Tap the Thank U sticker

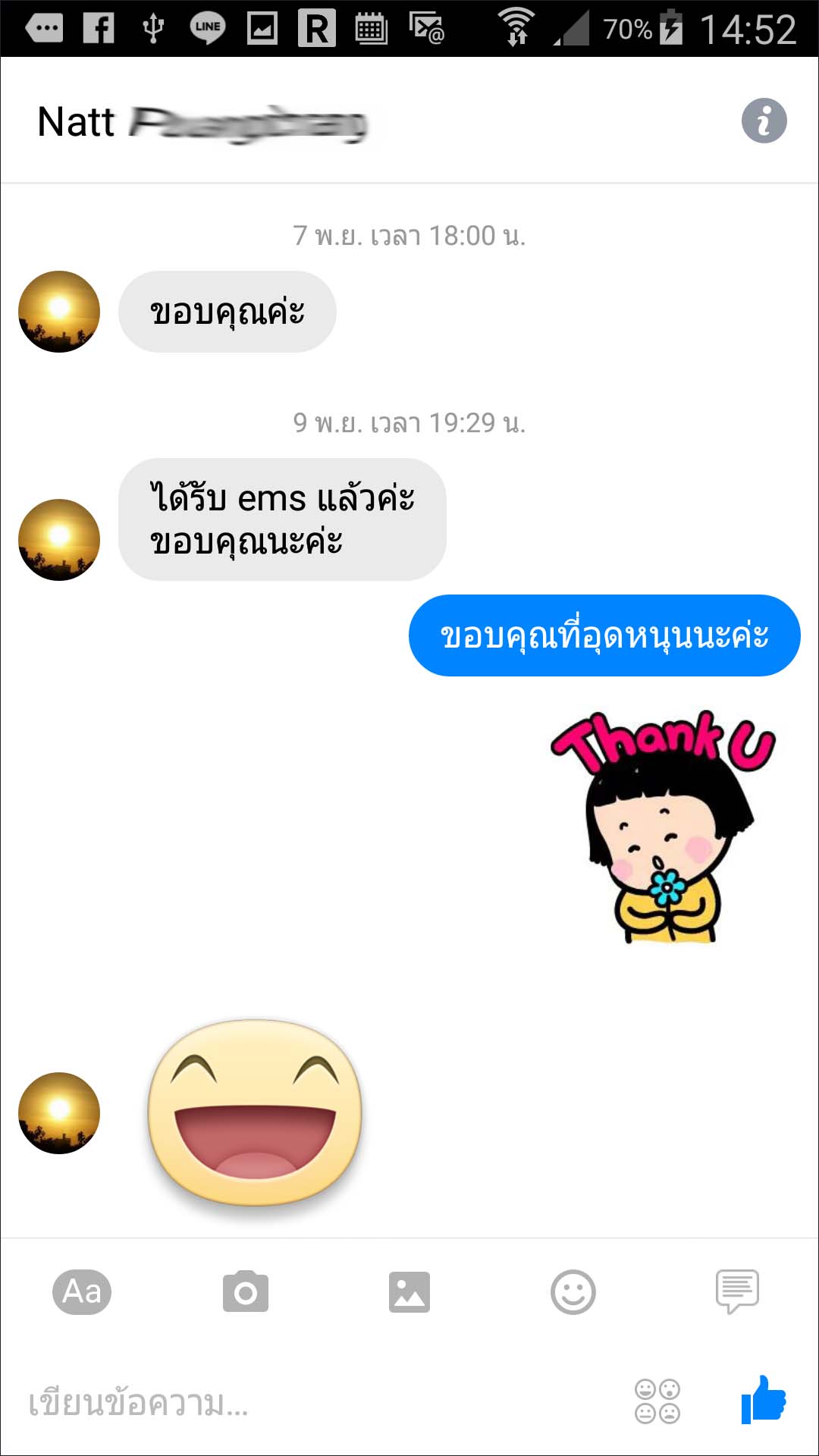(664, 827)
